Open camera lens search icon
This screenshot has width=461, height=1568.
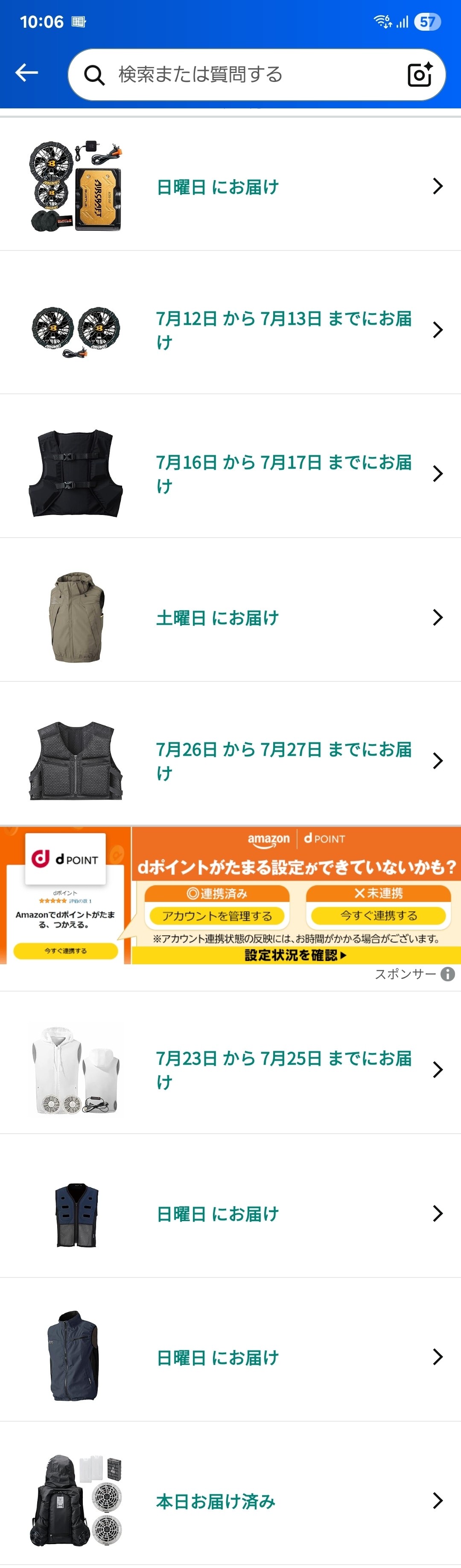(420, 74)
